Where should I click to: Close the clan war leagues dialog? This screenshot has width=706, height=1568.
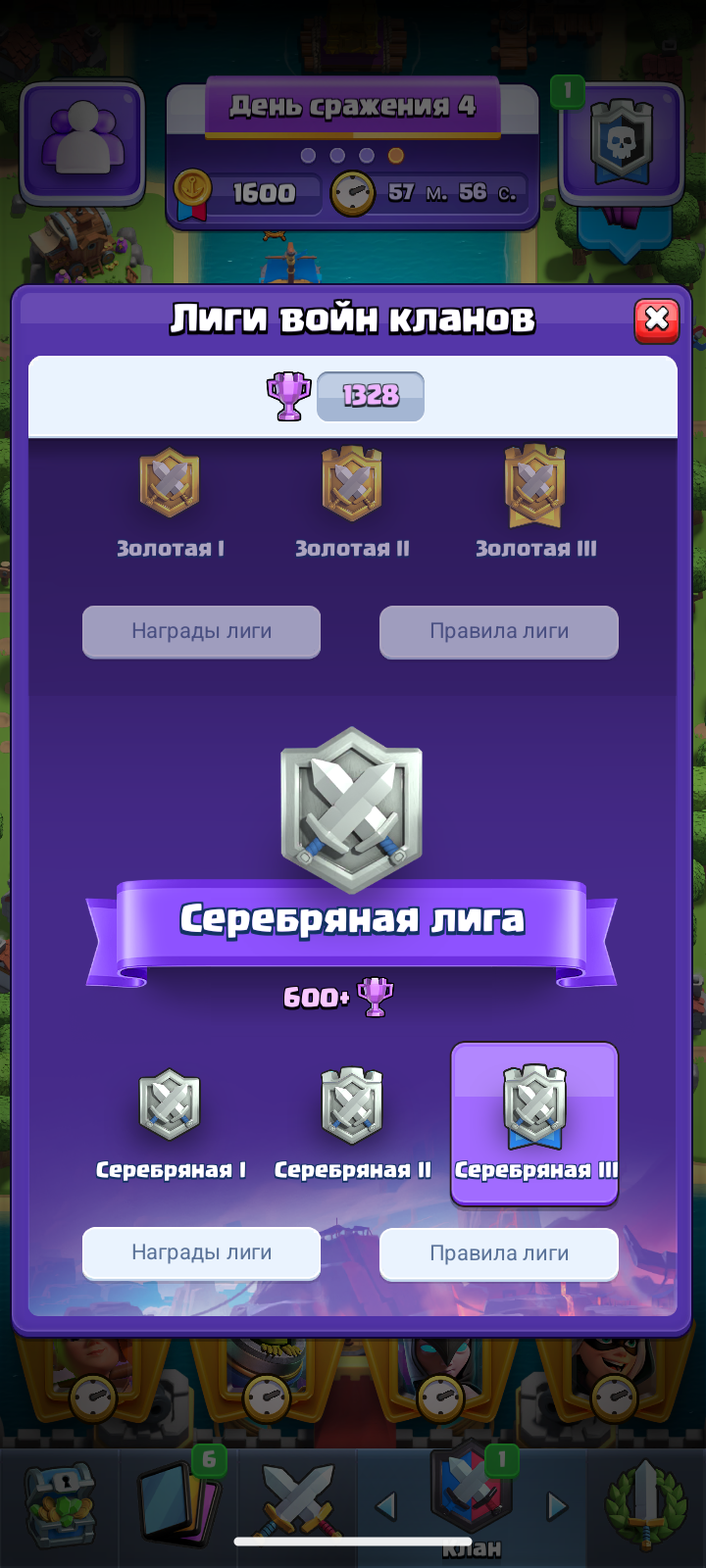click(656, 320)
